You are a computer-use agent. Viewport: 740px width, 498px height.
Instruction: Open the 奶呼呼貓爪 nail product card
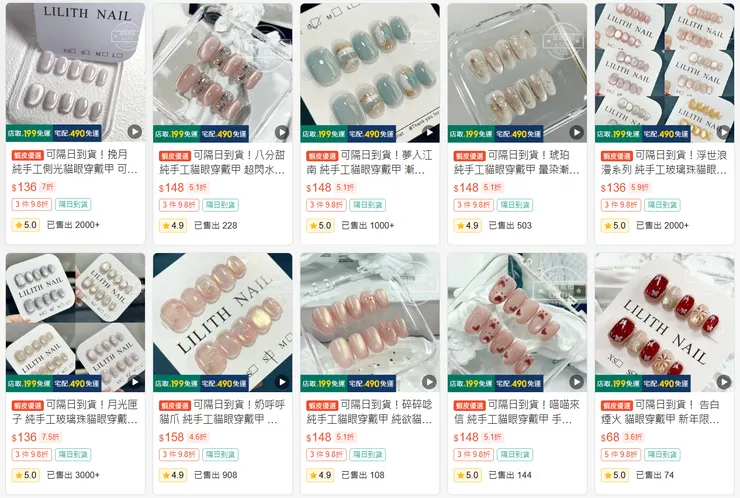222,322
